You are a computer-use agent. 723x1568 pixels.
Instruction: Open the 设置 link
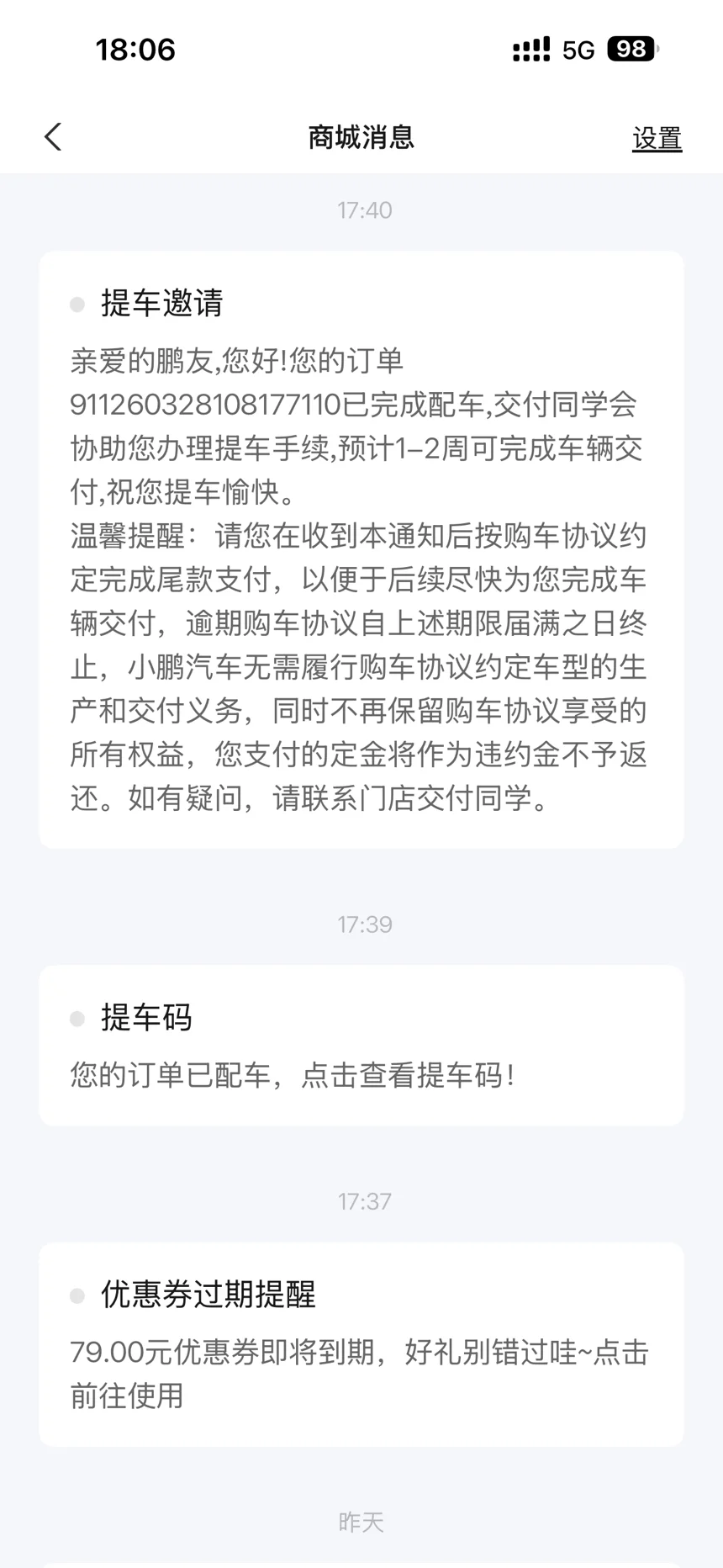point(657,138)
